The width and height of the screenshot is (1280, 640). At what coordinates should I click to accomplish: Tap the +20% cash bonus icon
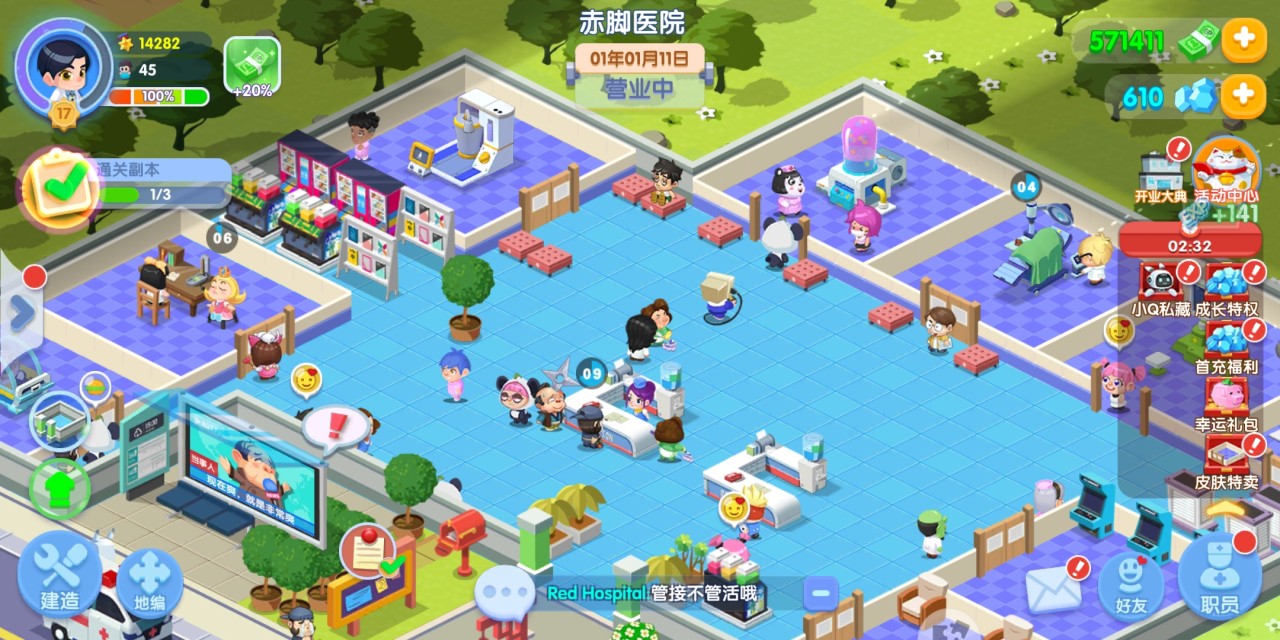pos(251,64)
